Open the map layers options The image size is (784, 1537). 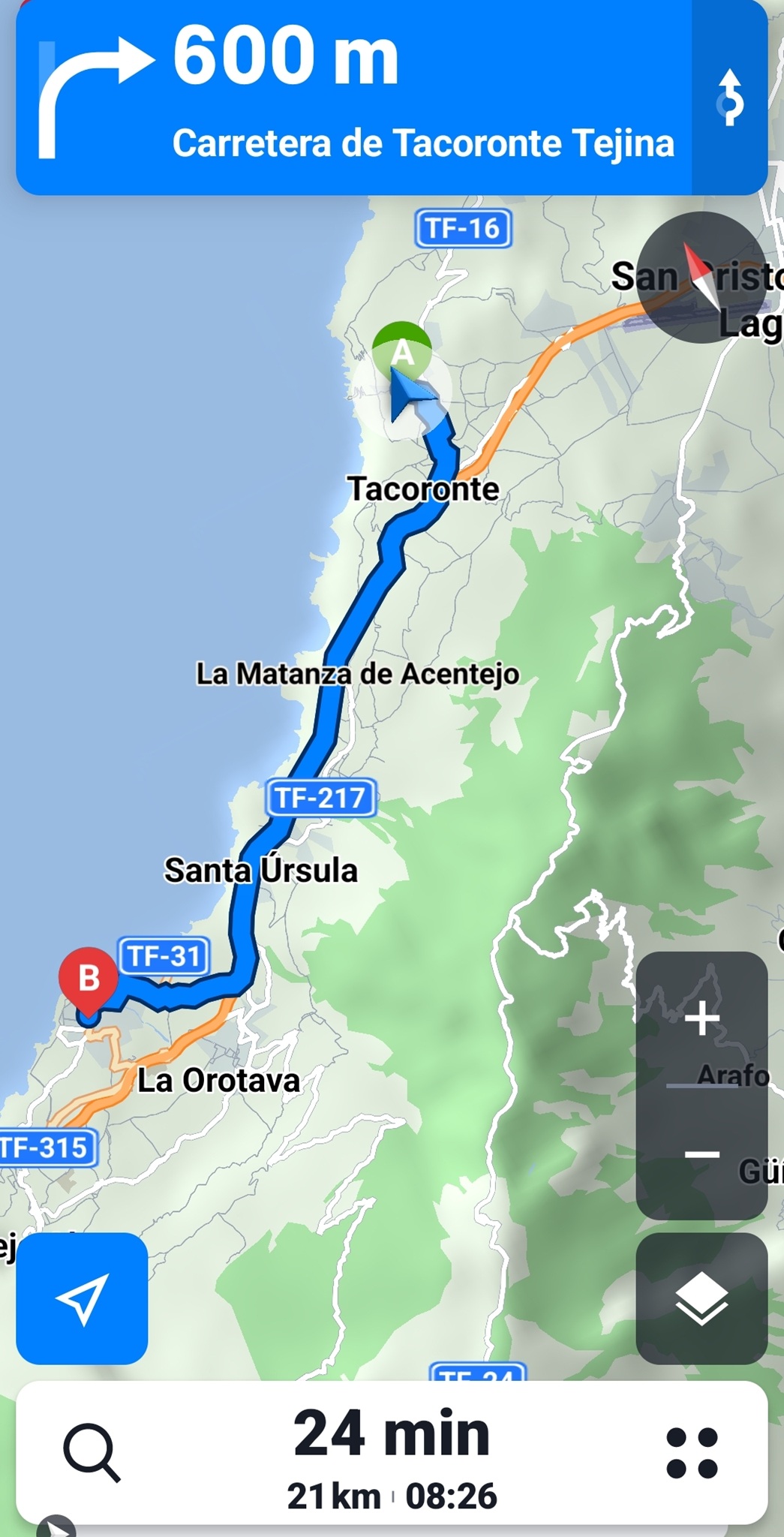click(x=701, y=1299)
